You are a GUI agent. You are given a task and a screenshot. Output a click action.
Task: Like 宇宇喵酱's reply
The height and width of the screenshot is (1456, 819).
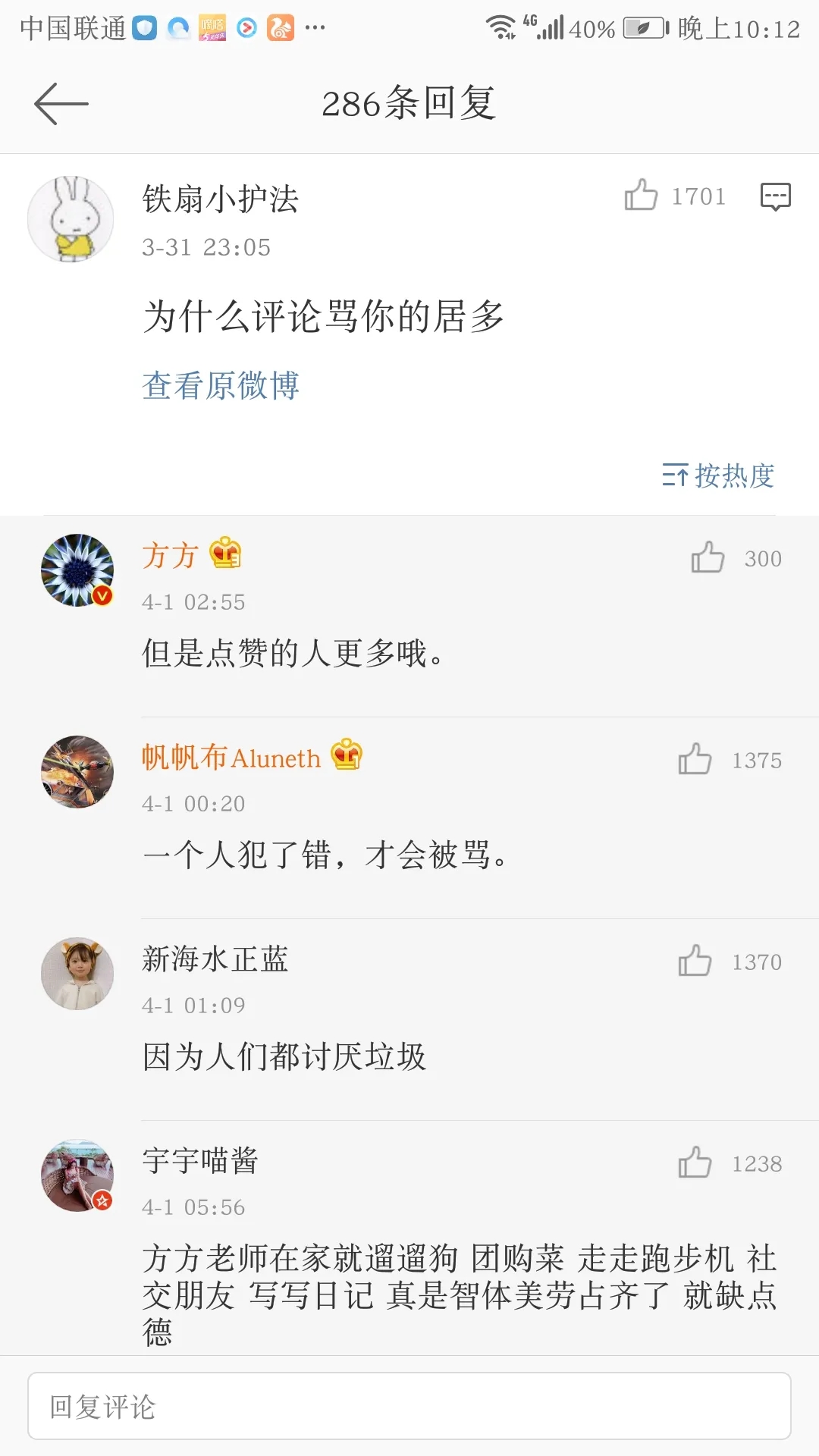(x=695, y=1163)
